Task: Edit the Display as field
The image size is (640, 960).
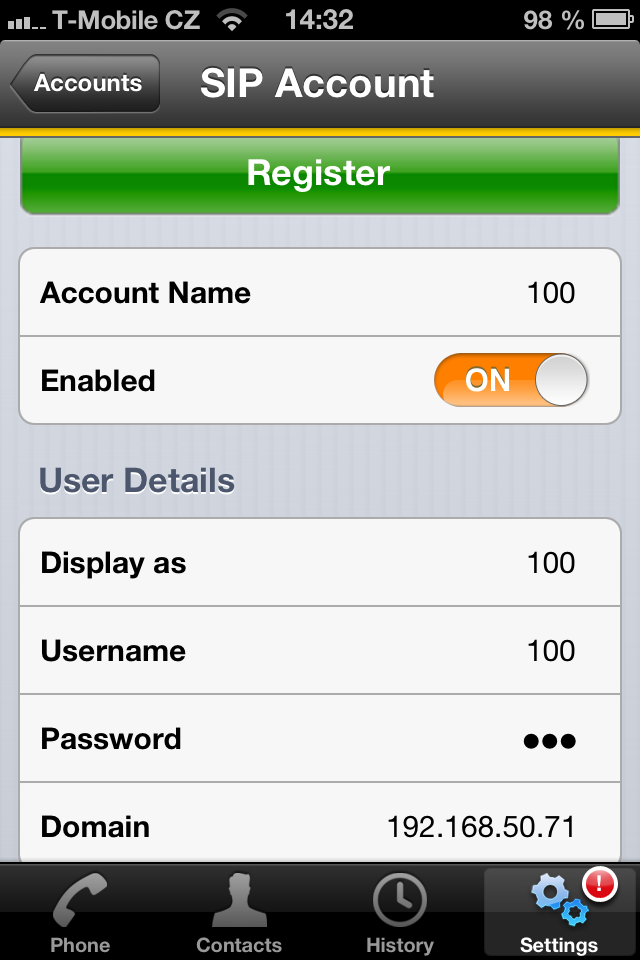Action: (320, 563)
